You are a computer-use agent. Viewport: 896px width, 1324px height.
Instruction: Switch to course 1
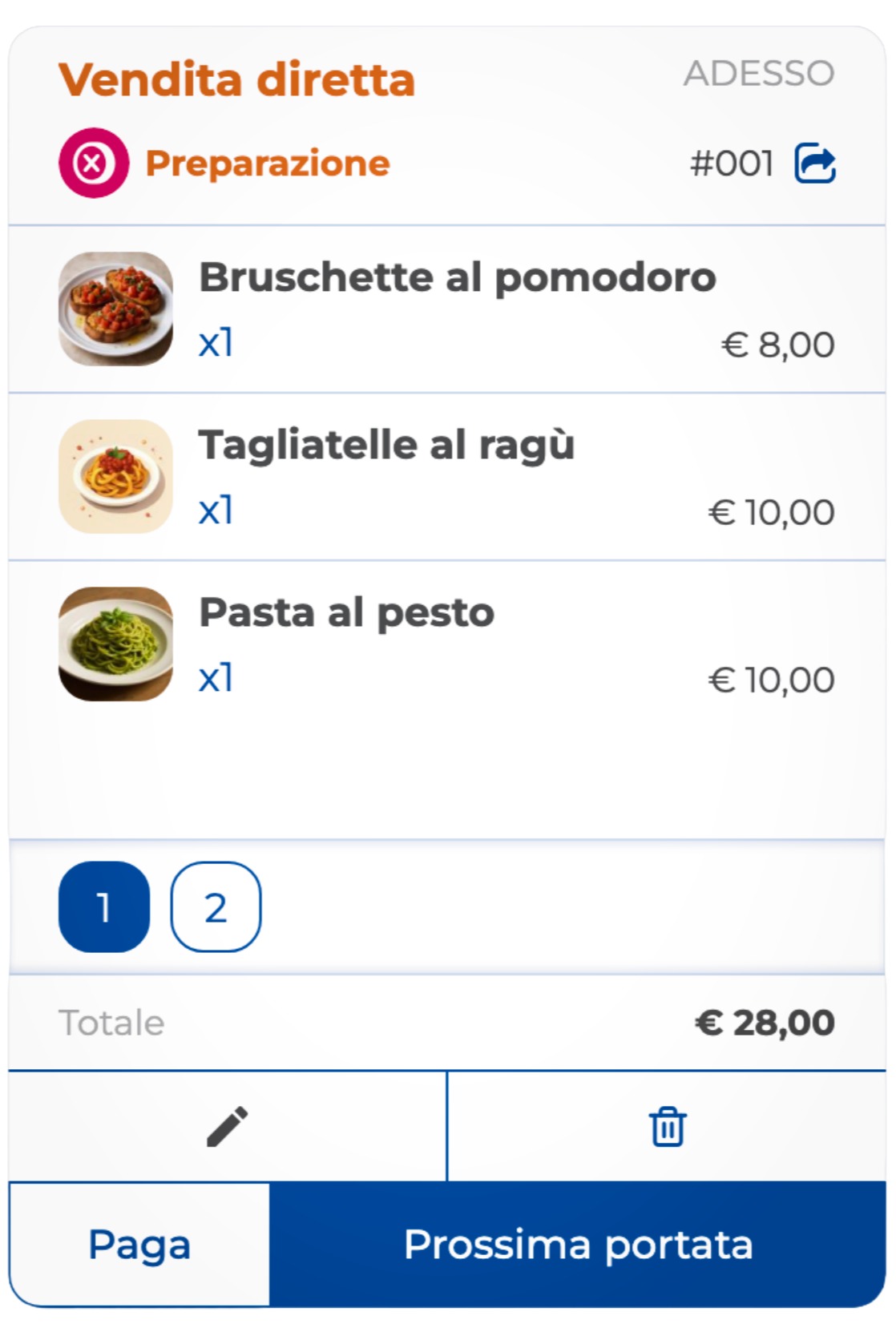pos(104,906)
